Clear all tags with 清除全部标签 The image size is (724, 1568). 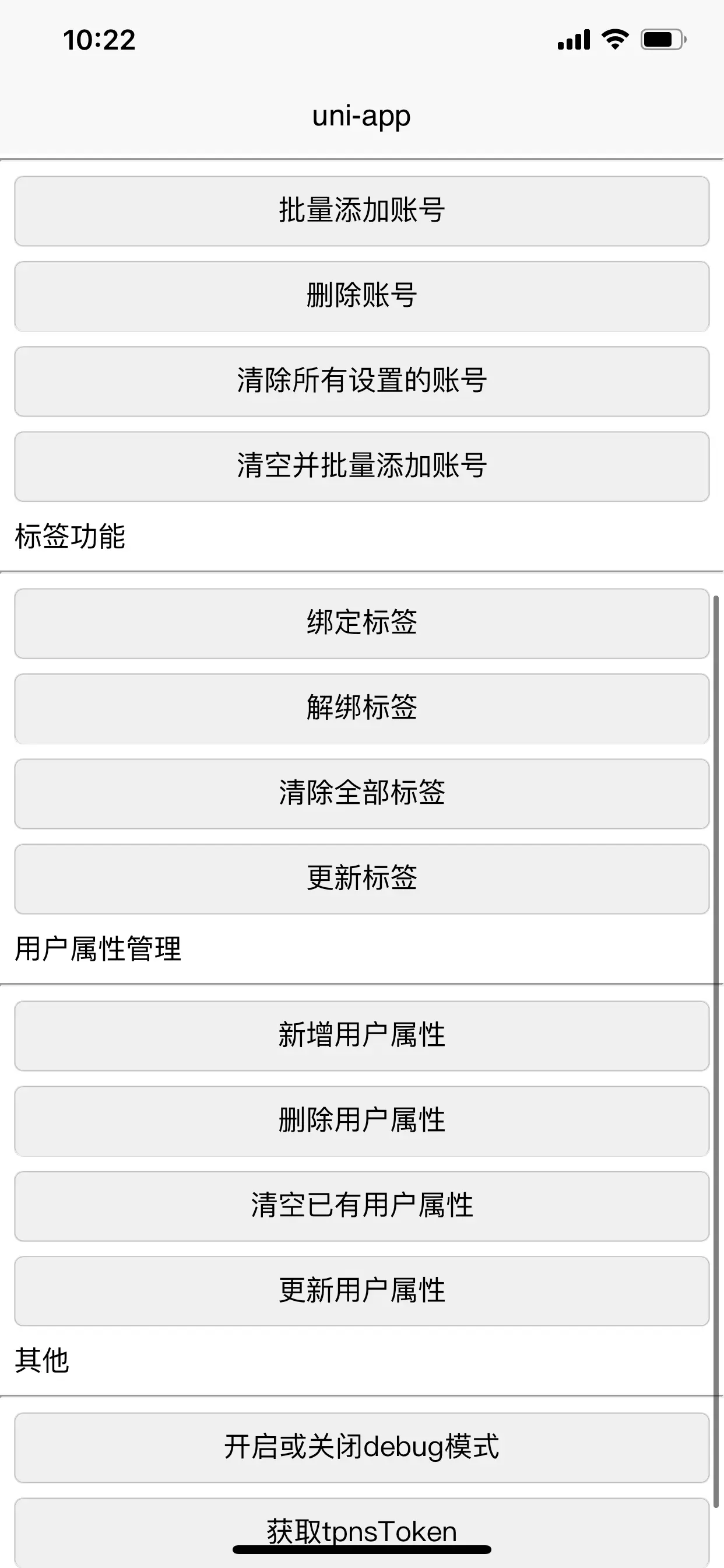pos(362,794)
